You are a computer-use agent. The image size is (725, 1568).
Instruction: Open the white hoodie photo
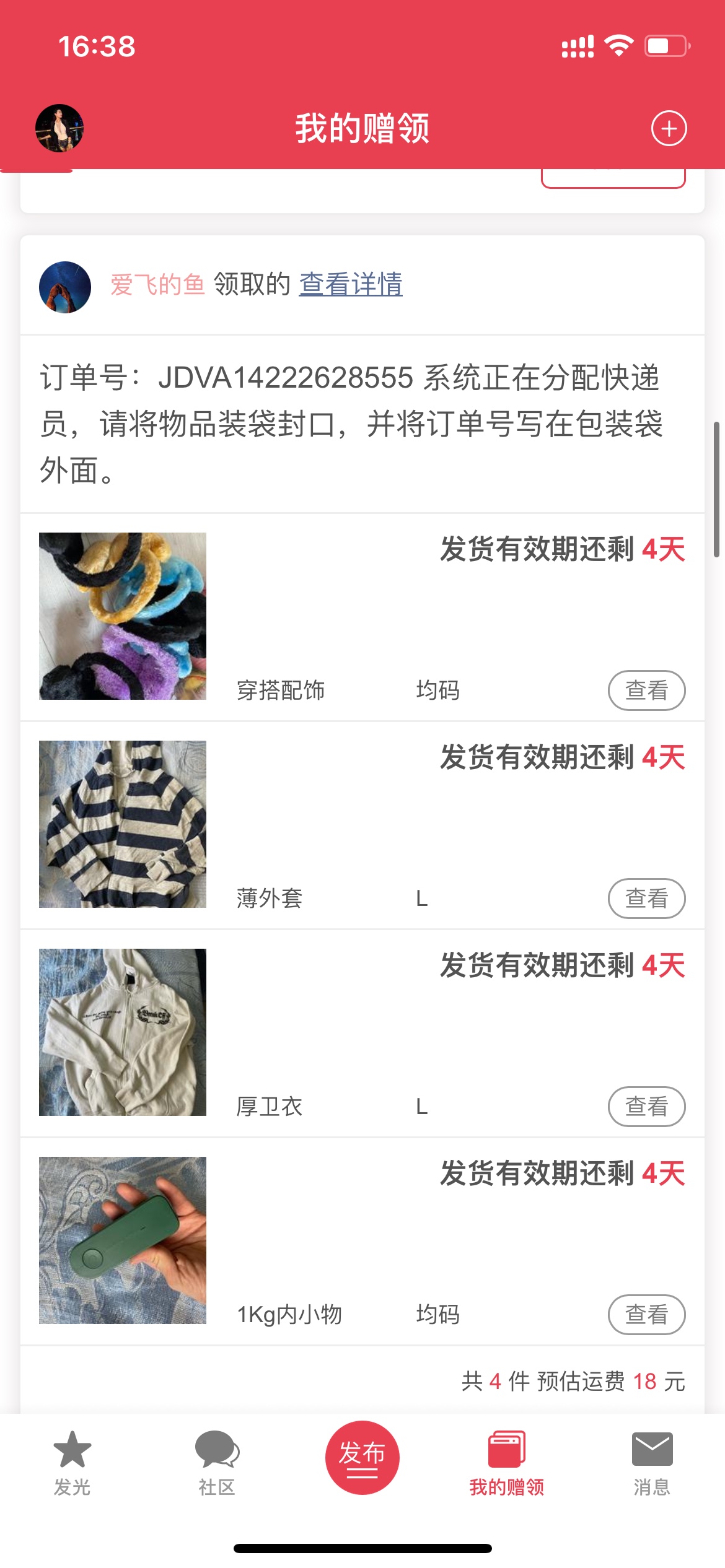point(123,1032)
